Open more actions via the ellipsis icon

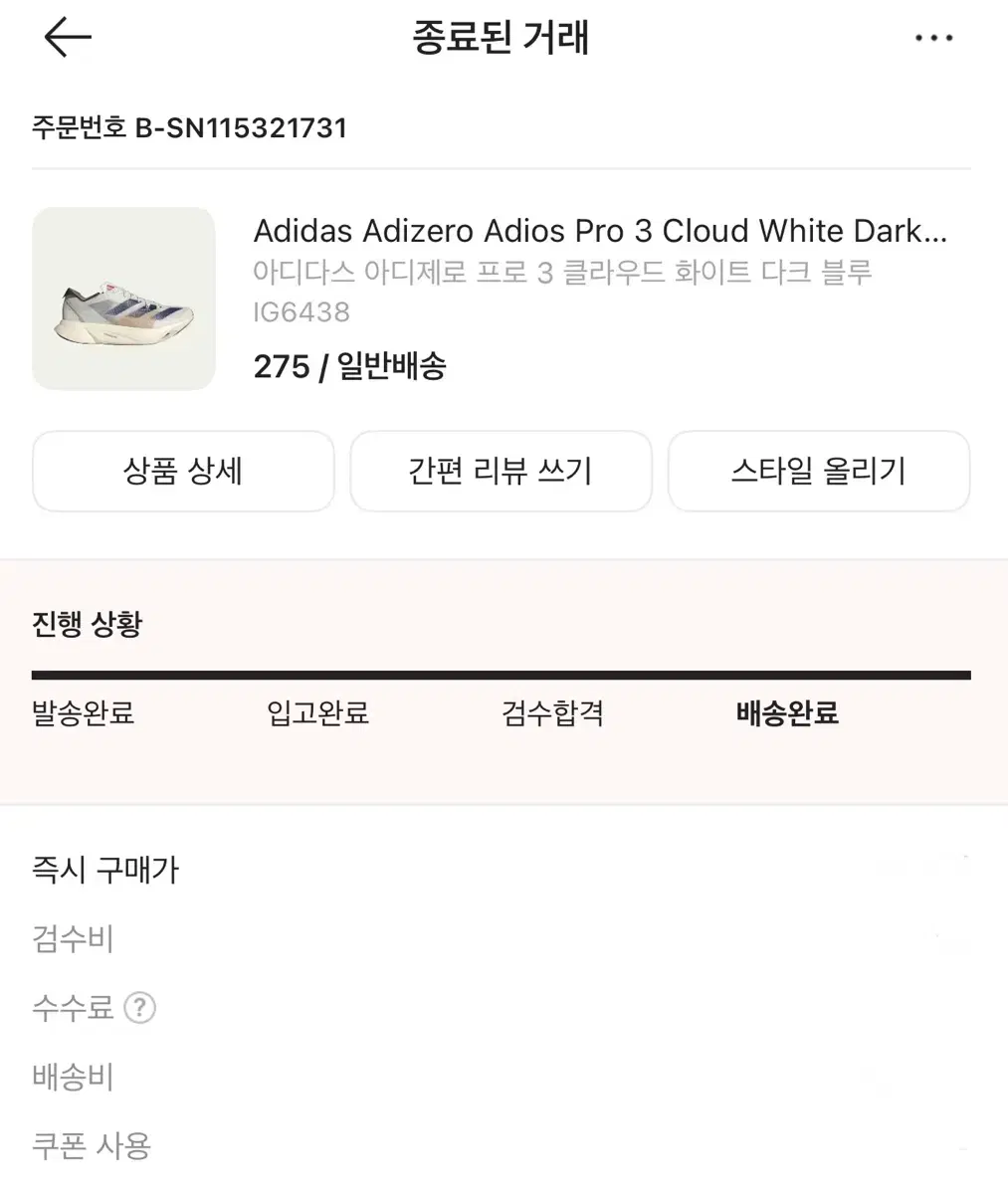pyautogui.click(x=933, y=38)
